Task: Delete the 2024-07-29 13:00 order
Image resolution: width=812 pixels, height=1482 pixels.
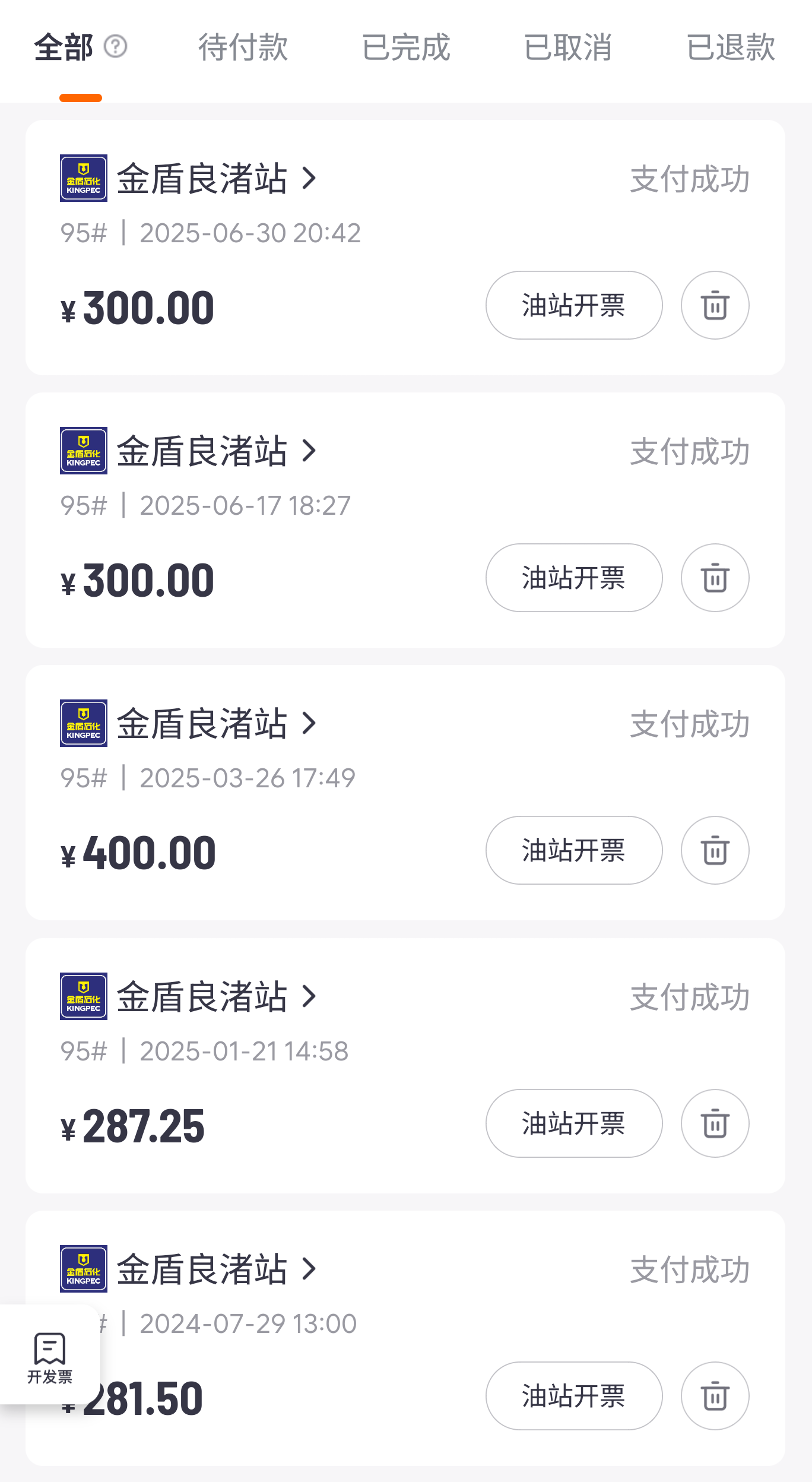Action: click(x=715, y=1396)
